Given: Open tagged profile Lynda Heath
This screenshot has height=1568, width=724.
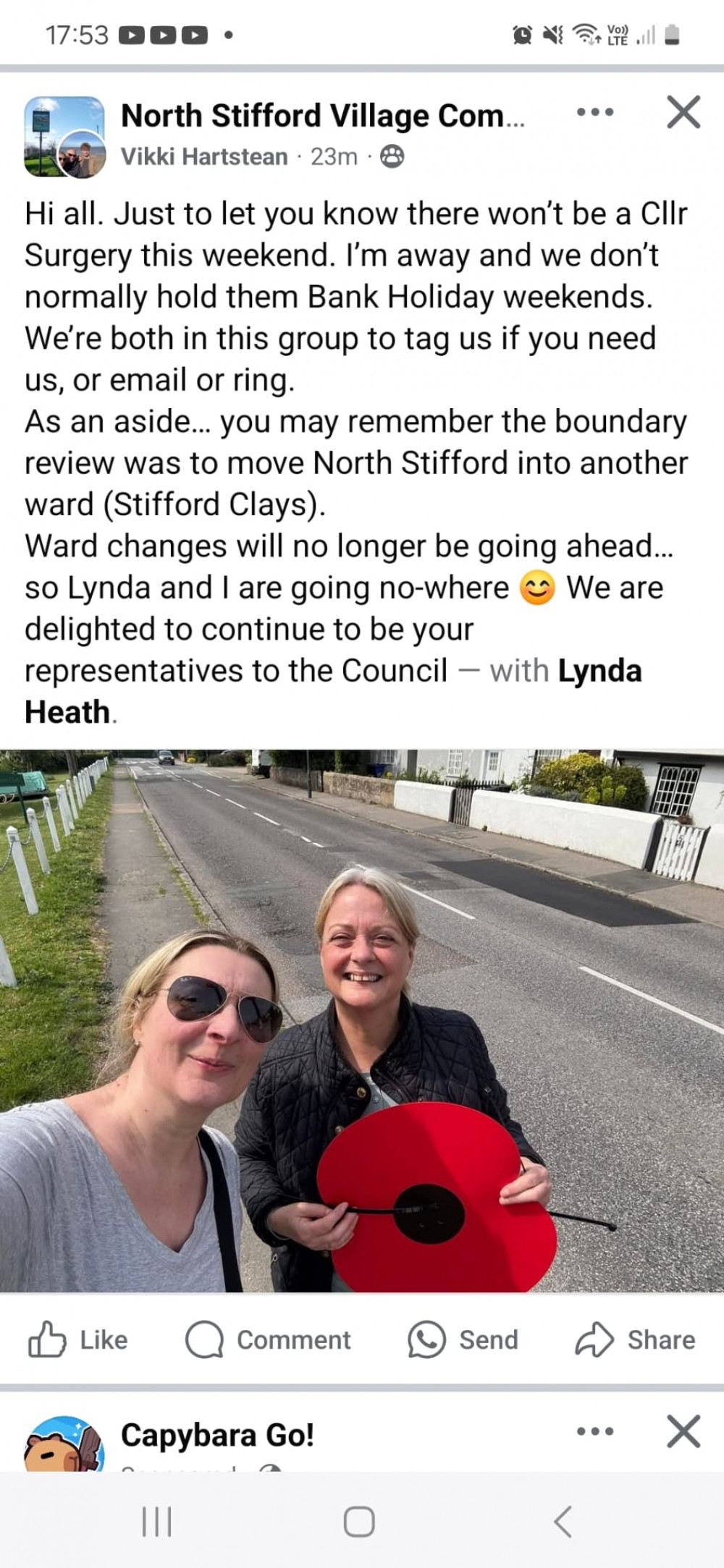Looking at the screenshot, I should pyautogui.click(x=599, y=671).
